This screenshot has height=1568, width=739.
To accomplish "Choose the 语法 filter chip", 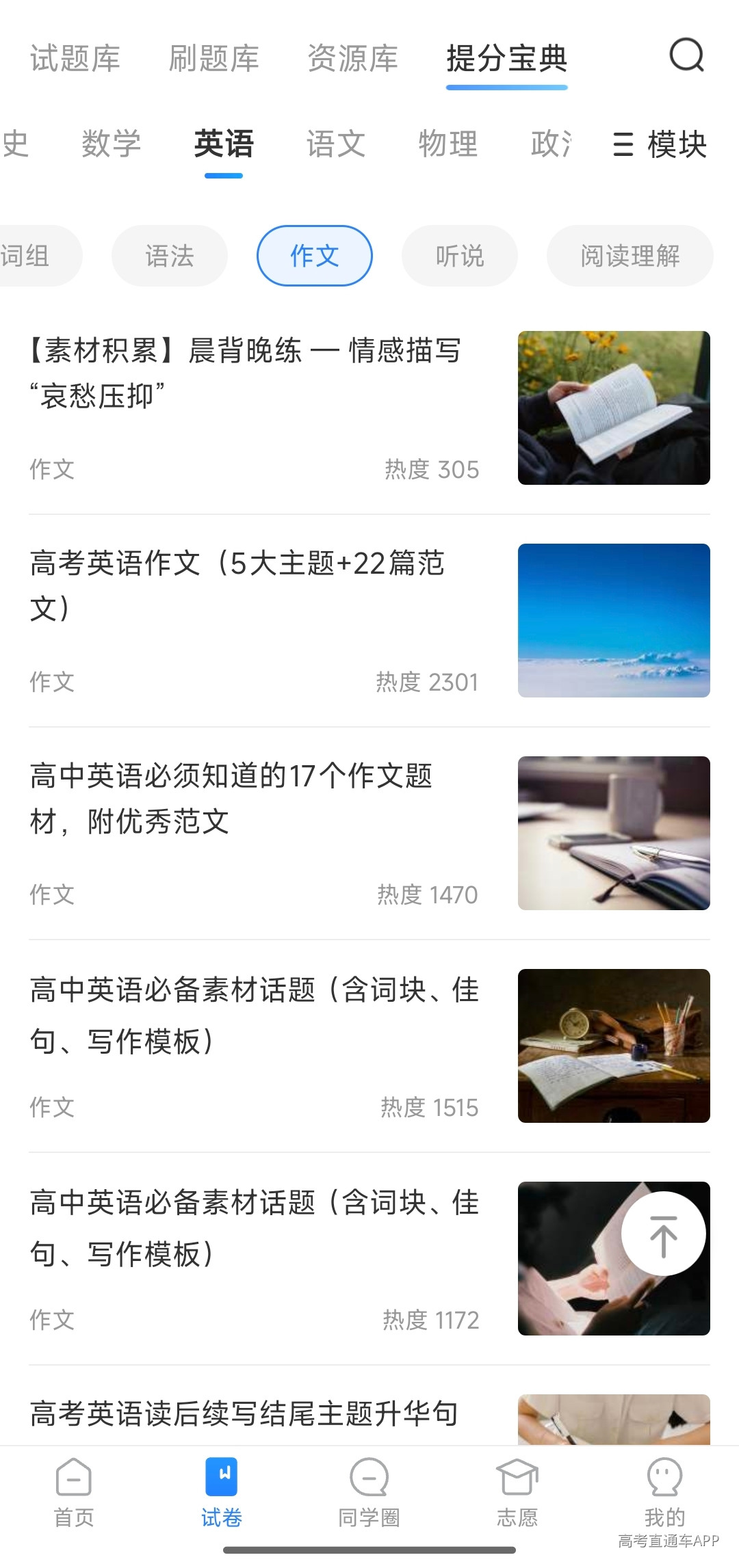I will click(170, 256).
